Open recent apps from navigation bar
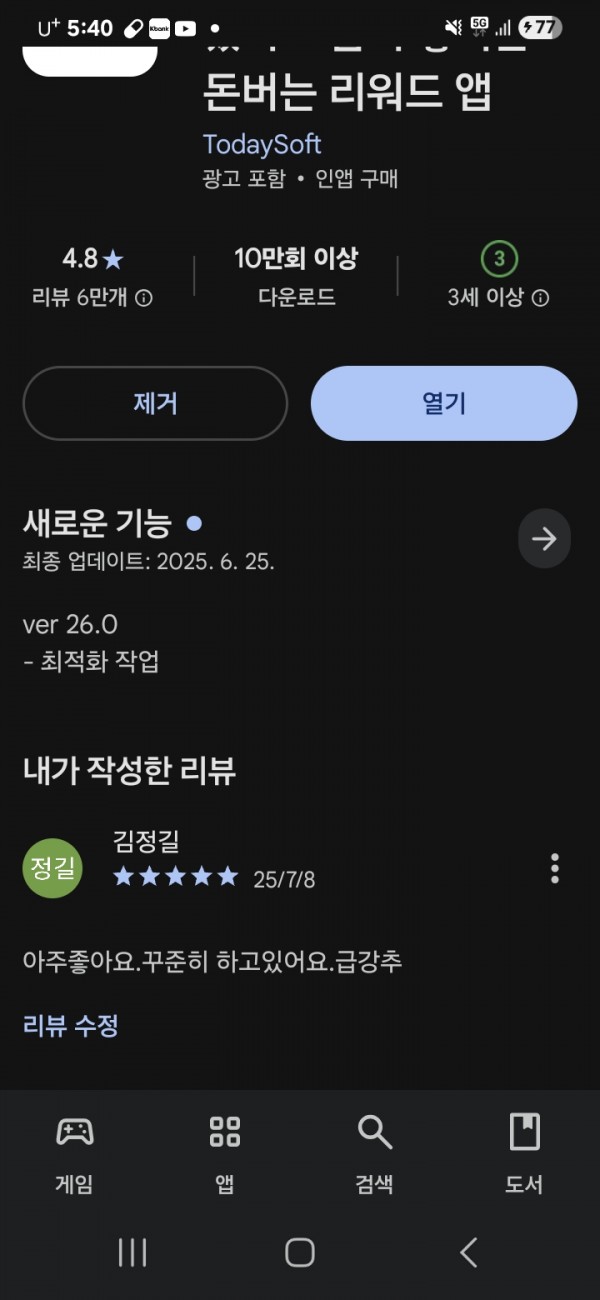Image resolution: width=600 pixels, height=1300 pixels. pos(132,1252)
